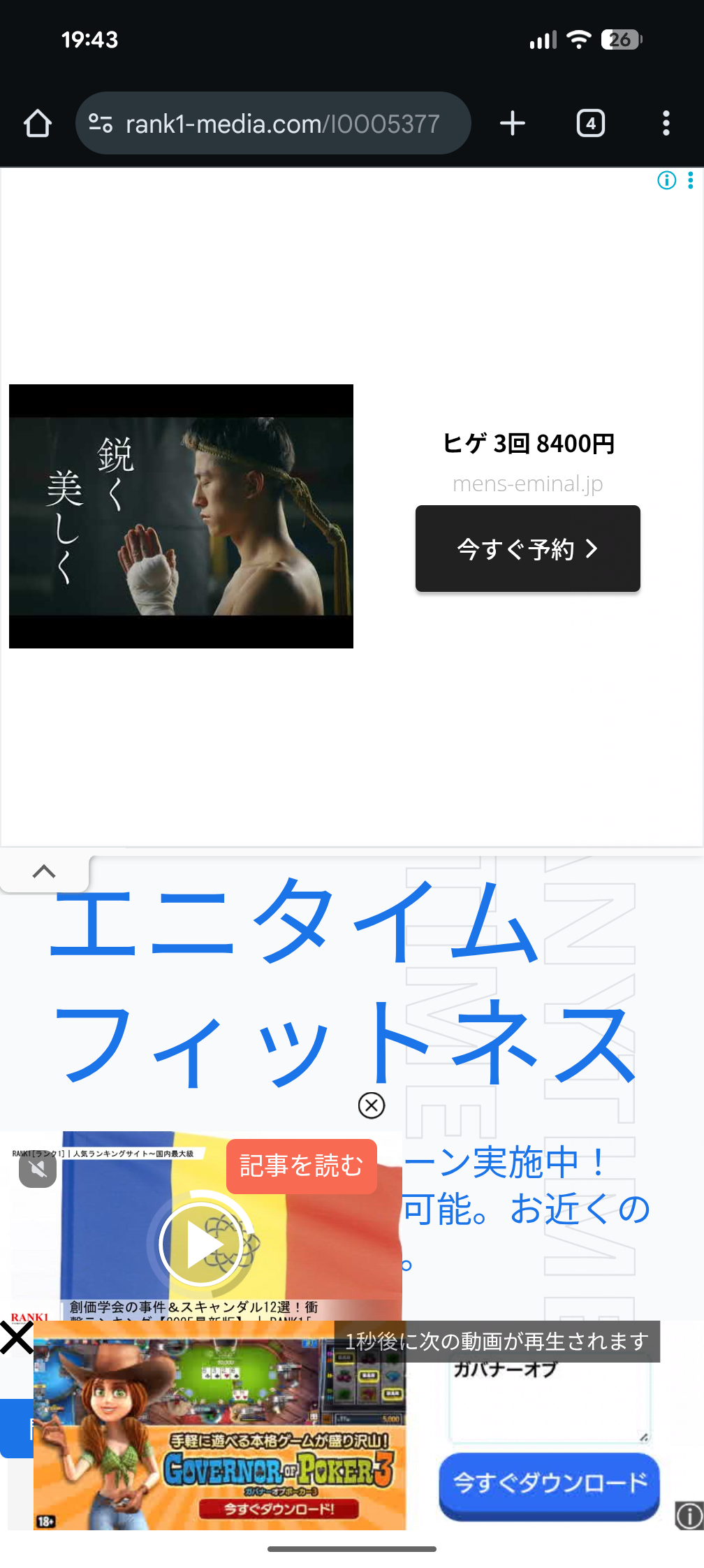
Task: Tap 記事を読む to read the article
Action: coord(301,1166)
